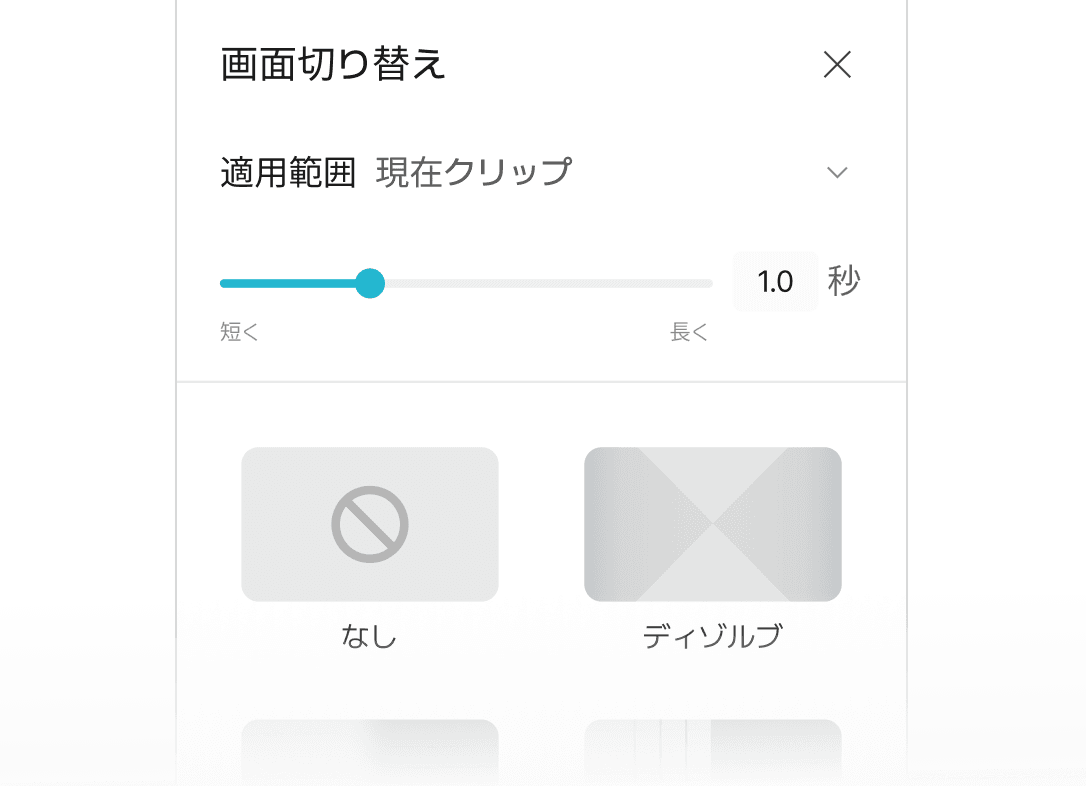Tap the transition duration slider
Screen dimensions: 1086x786
[466, 284]
